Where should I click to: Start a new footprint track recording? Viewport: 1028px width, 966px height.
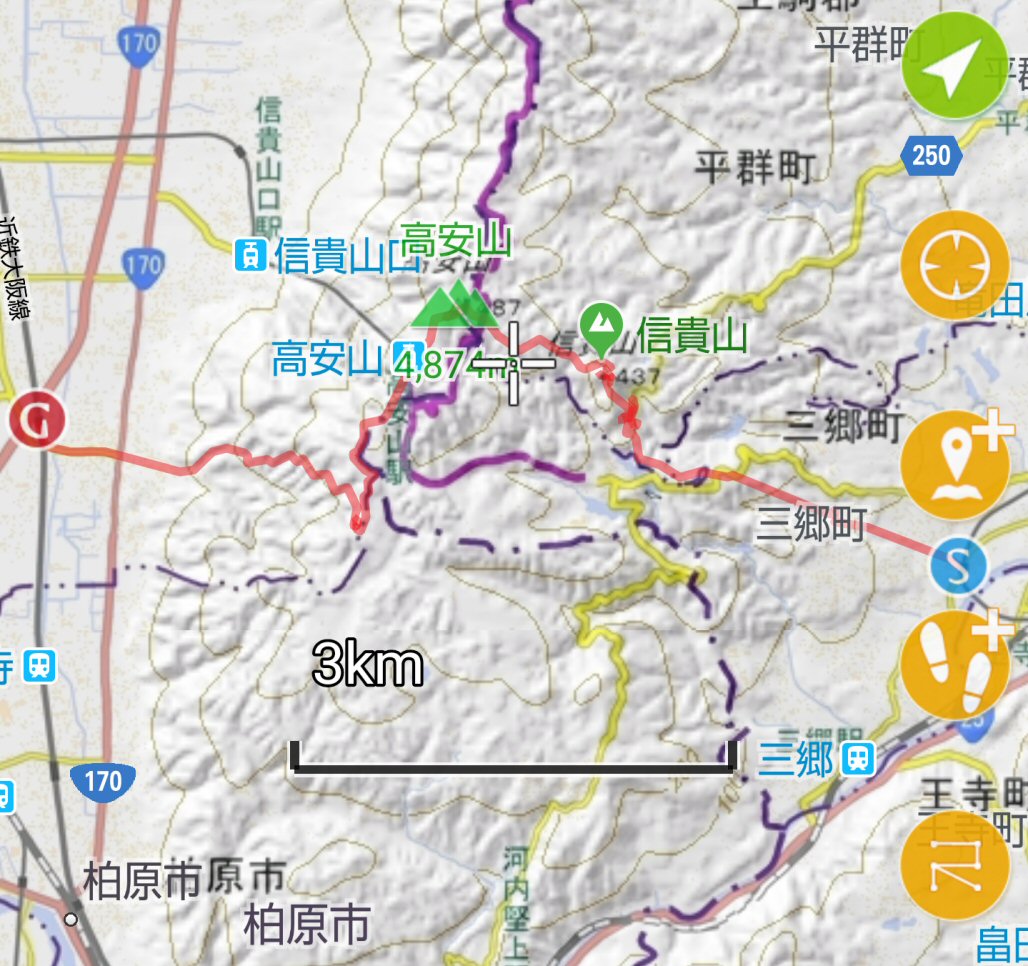(954, 663)
